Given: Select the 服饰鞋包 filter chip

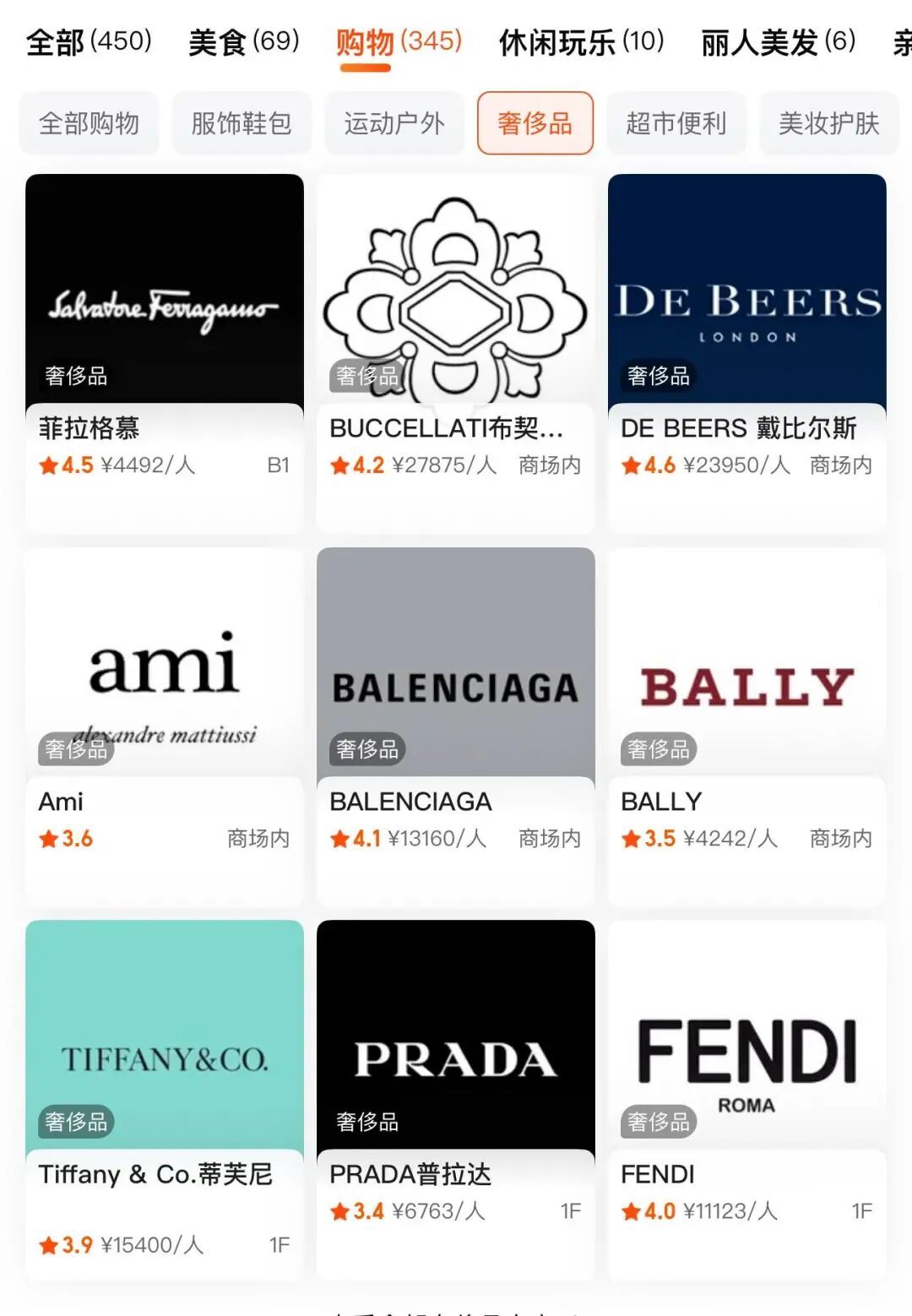Looking at the screenshot, I should click(x=242, y=123).
